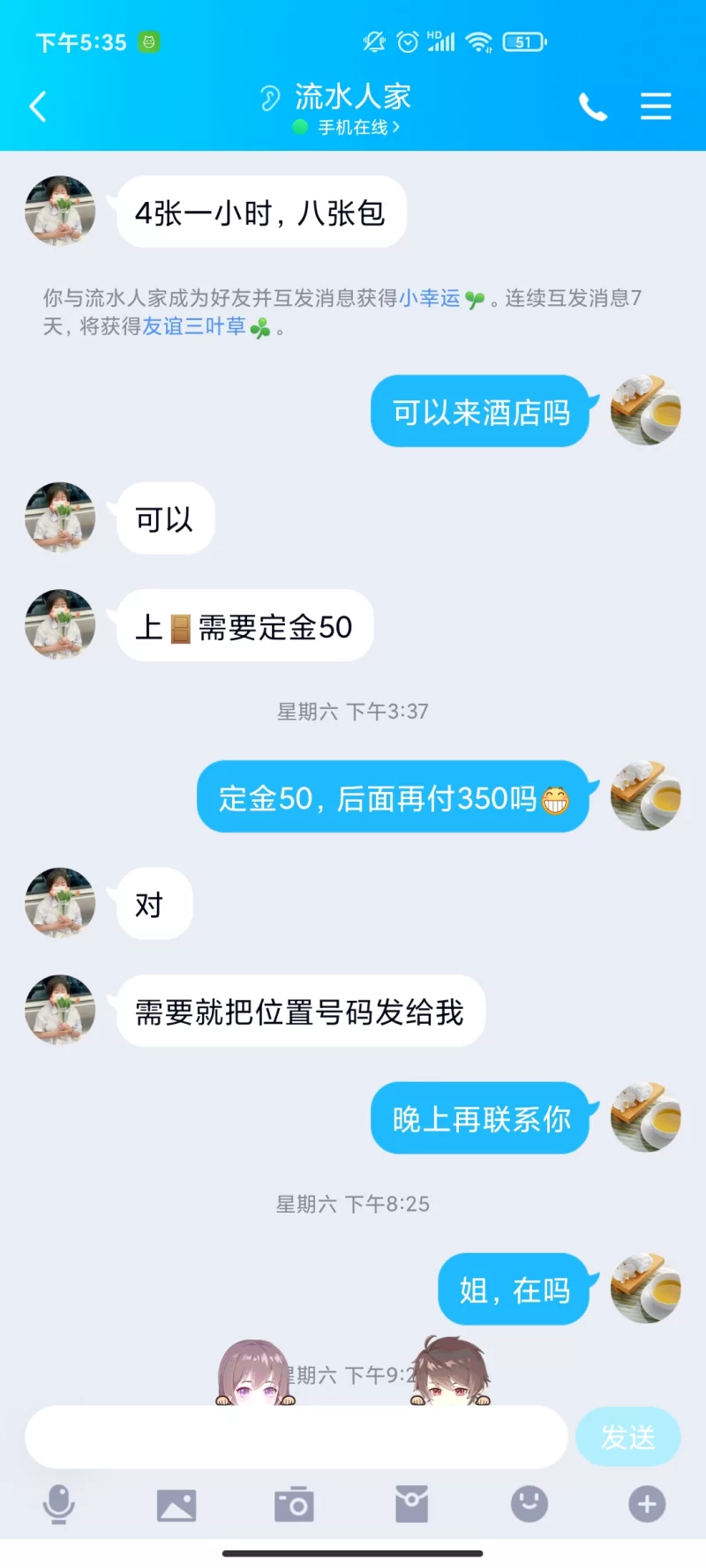706x1568 pixels.
Task: Tap the 发送 send button
Action: click(627, 1437)
